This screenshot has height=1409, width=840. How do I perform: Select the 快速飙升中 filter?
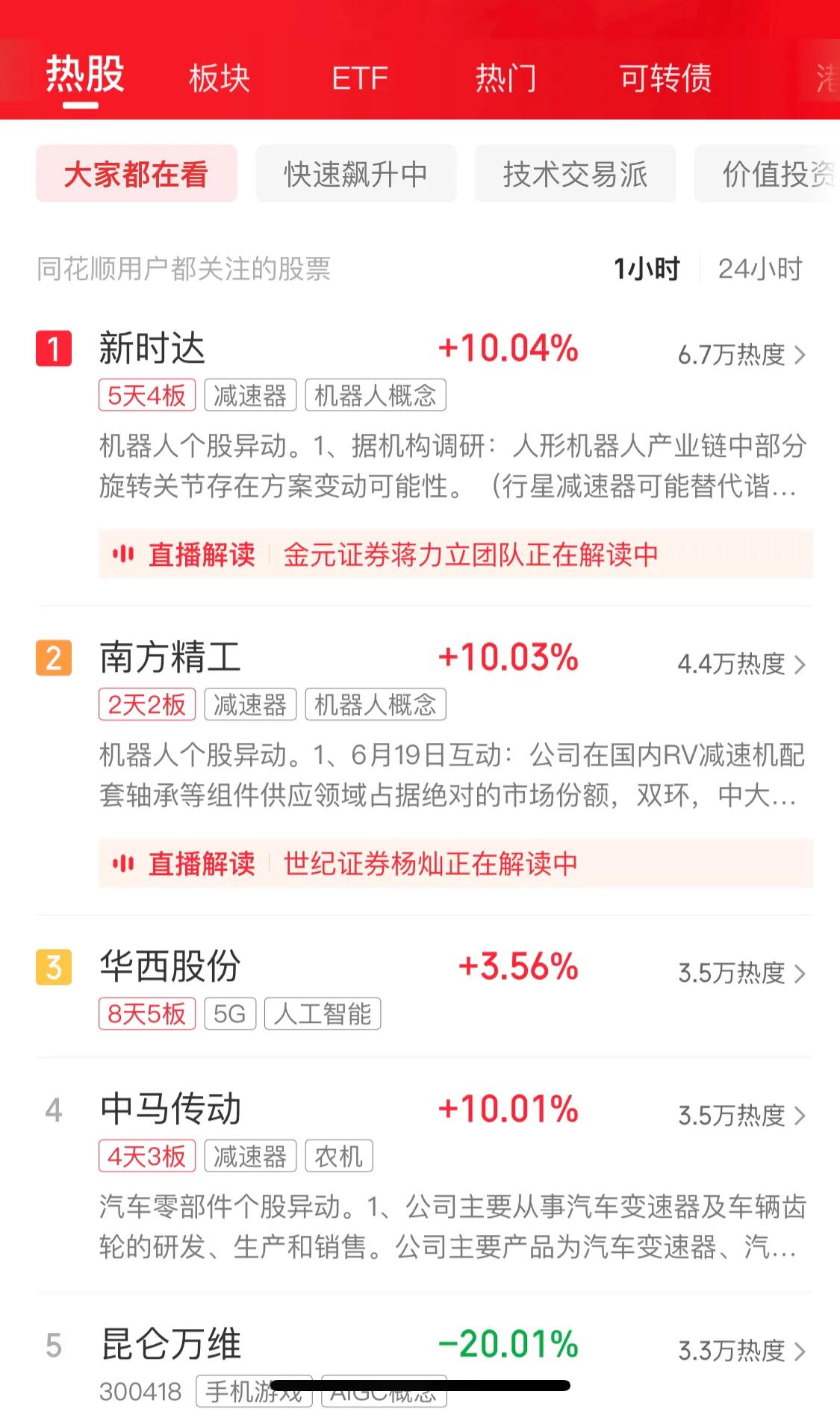coord(356,174)
